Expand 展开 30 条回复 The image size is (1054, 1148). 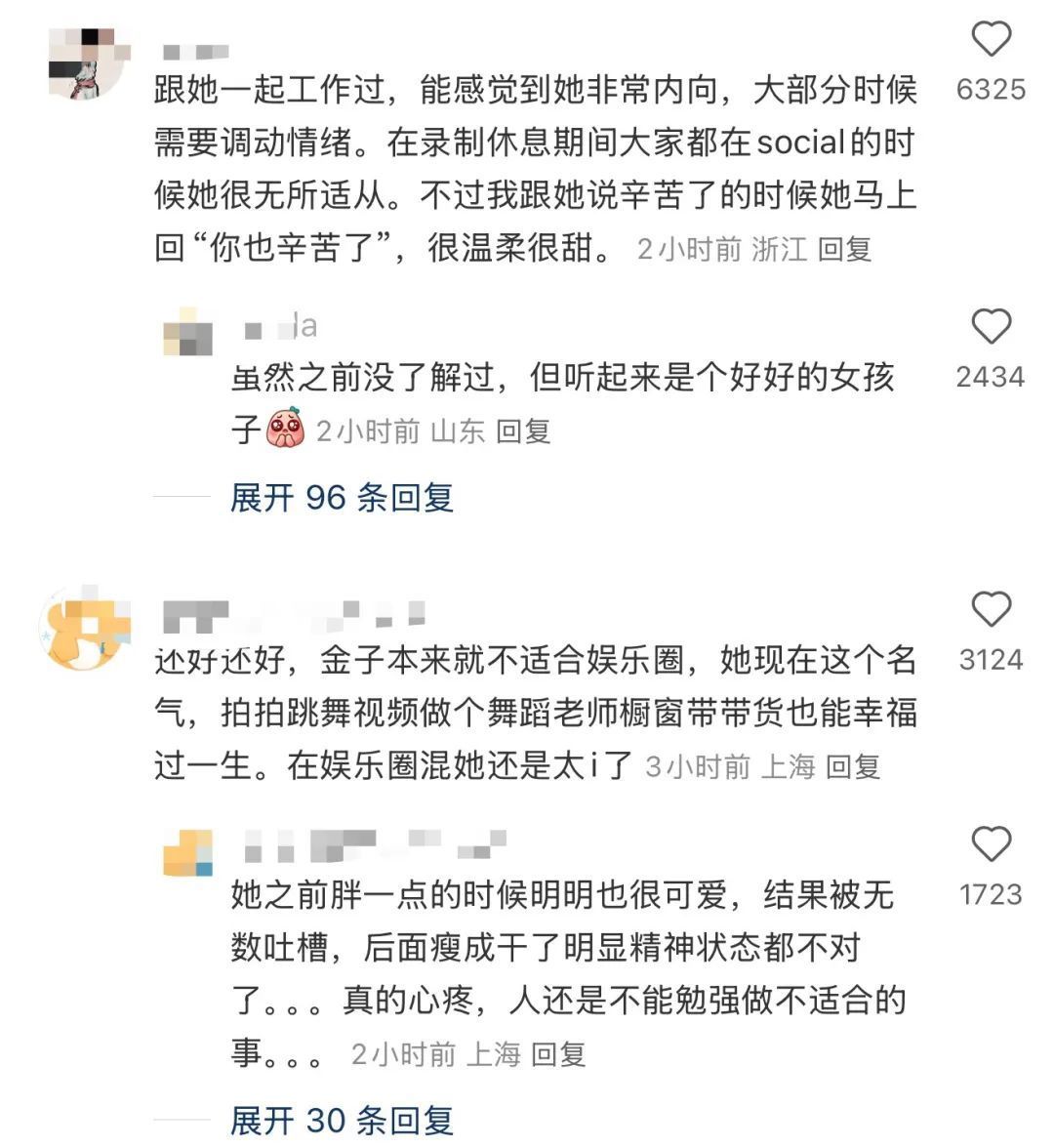pyautogui.click(x=342, y=1121)
